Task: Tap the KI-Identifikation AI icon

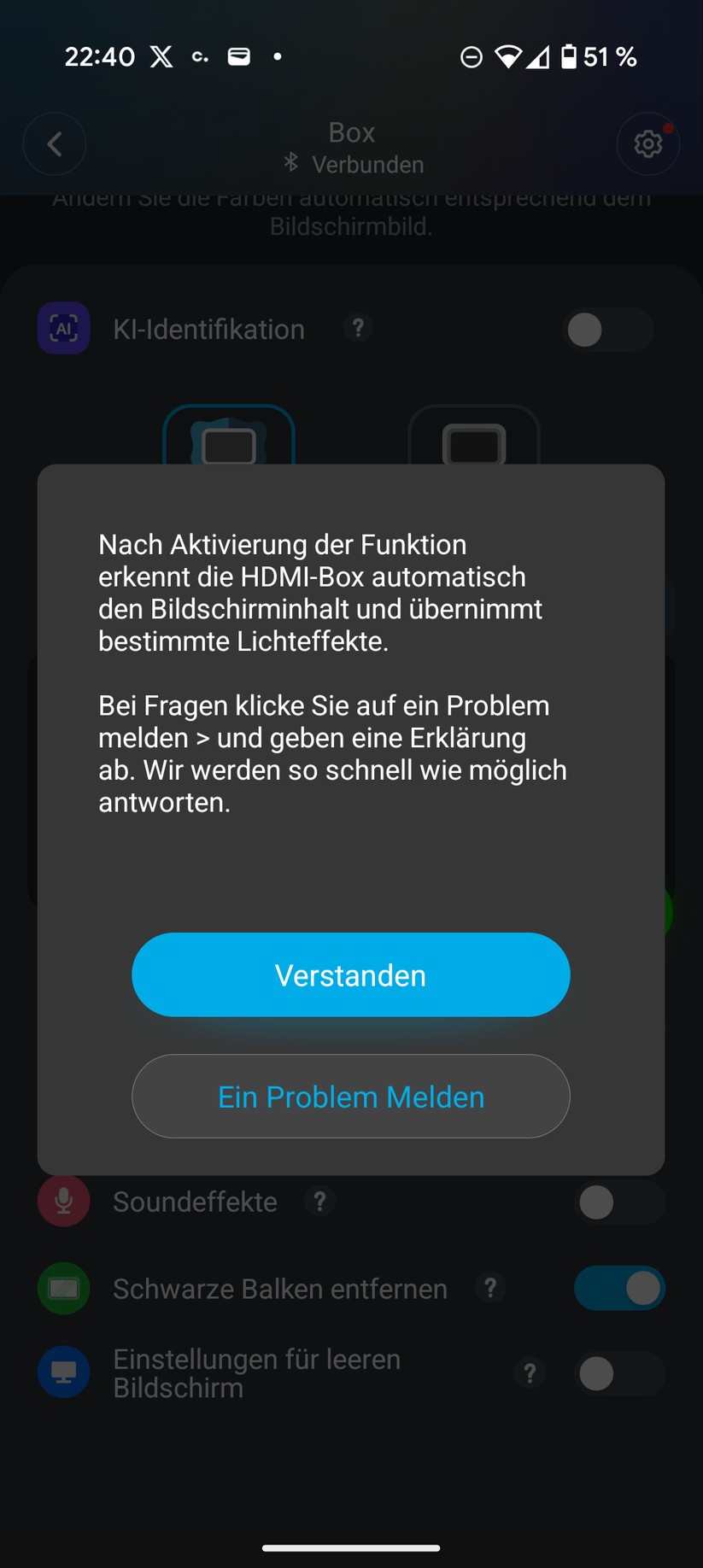Action: (x=63, y=328)
